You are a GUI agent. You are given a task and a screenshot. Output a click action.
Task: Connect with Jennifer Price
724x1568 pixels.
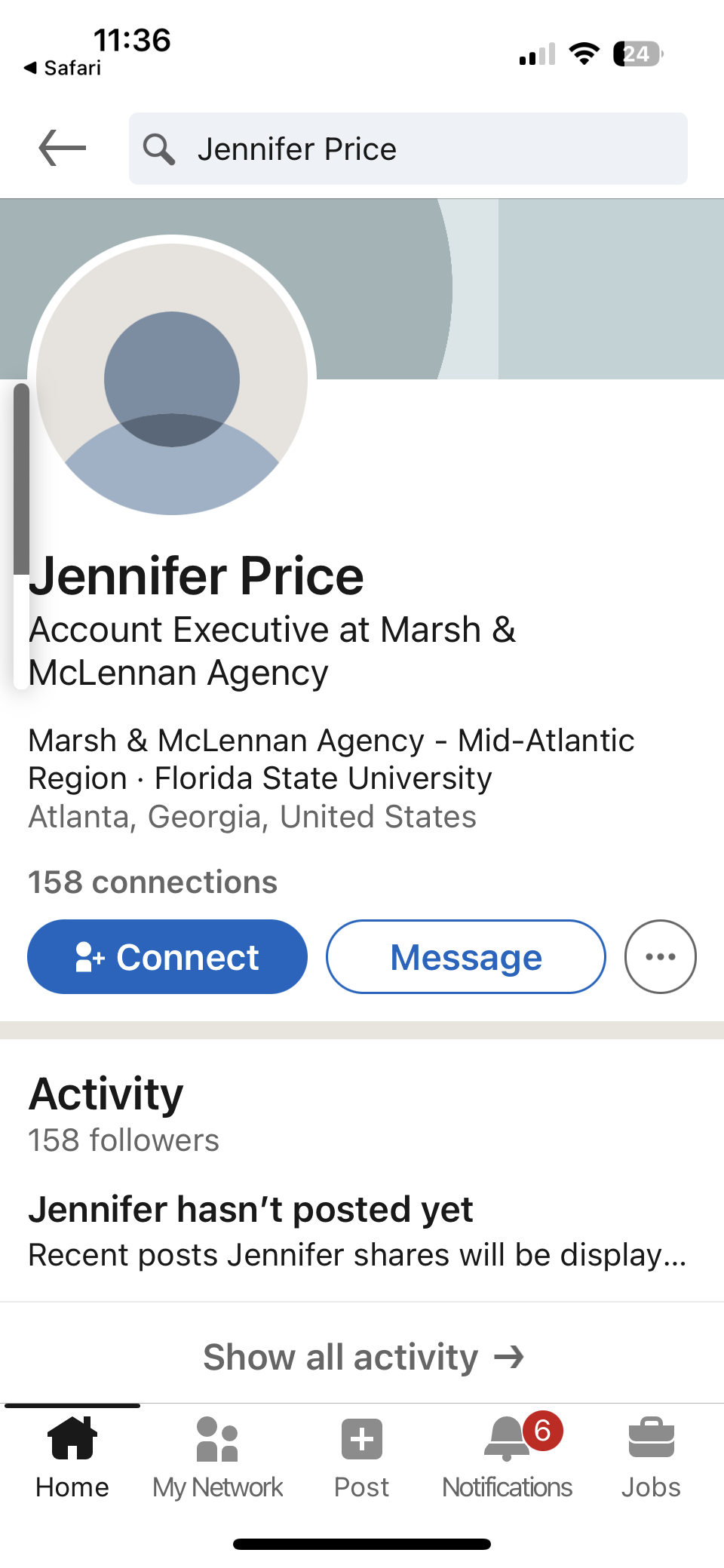click(x=167, y=956)
